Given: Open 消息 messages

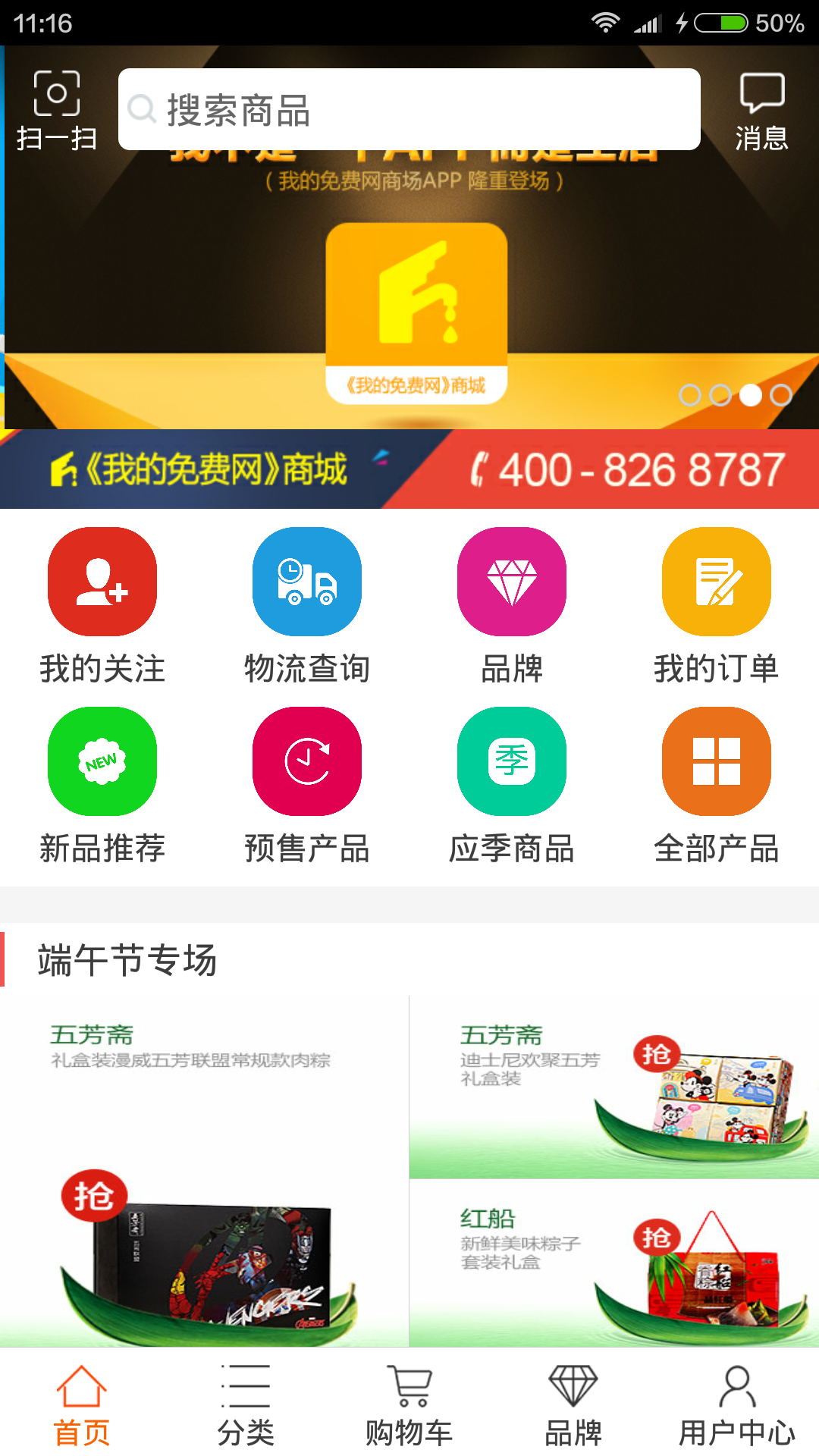Looking at the screenshot, I should point(761,111).
